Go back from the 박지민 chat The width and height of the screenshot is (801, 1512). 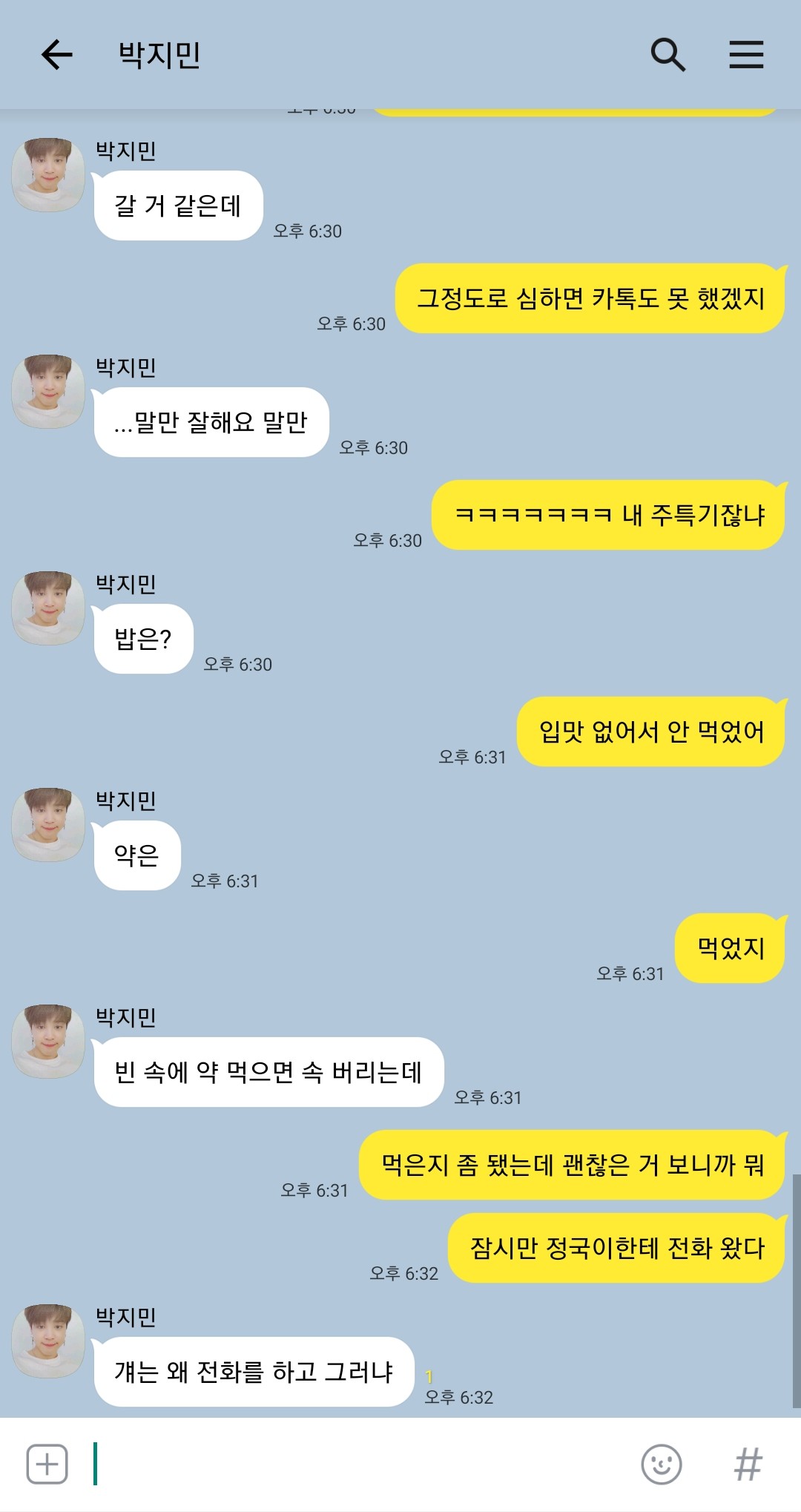(x=56, y=55)
